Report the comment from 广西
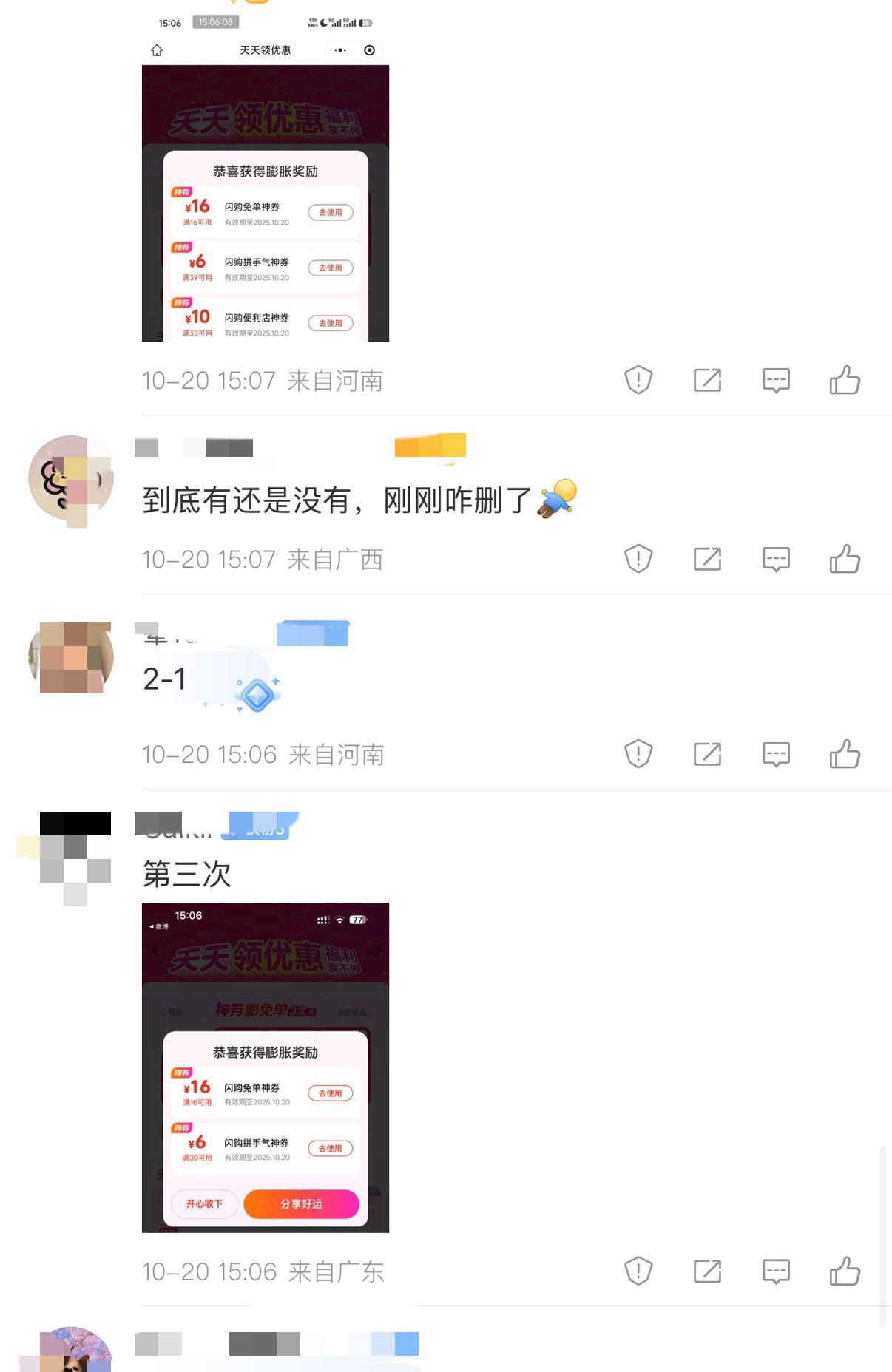 (x=638, y=560)
